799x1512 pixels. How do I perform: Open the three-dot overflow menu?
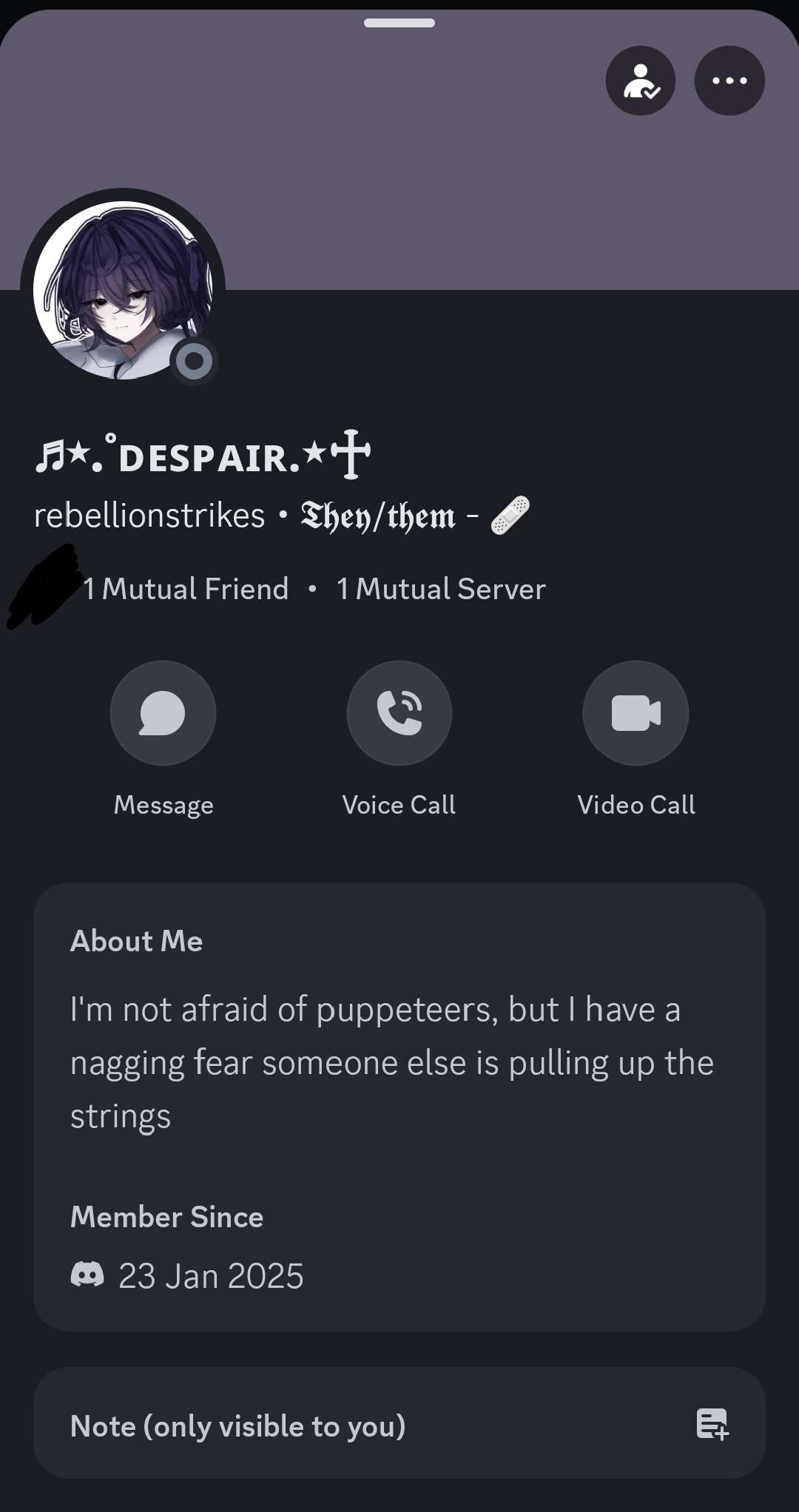729,81
